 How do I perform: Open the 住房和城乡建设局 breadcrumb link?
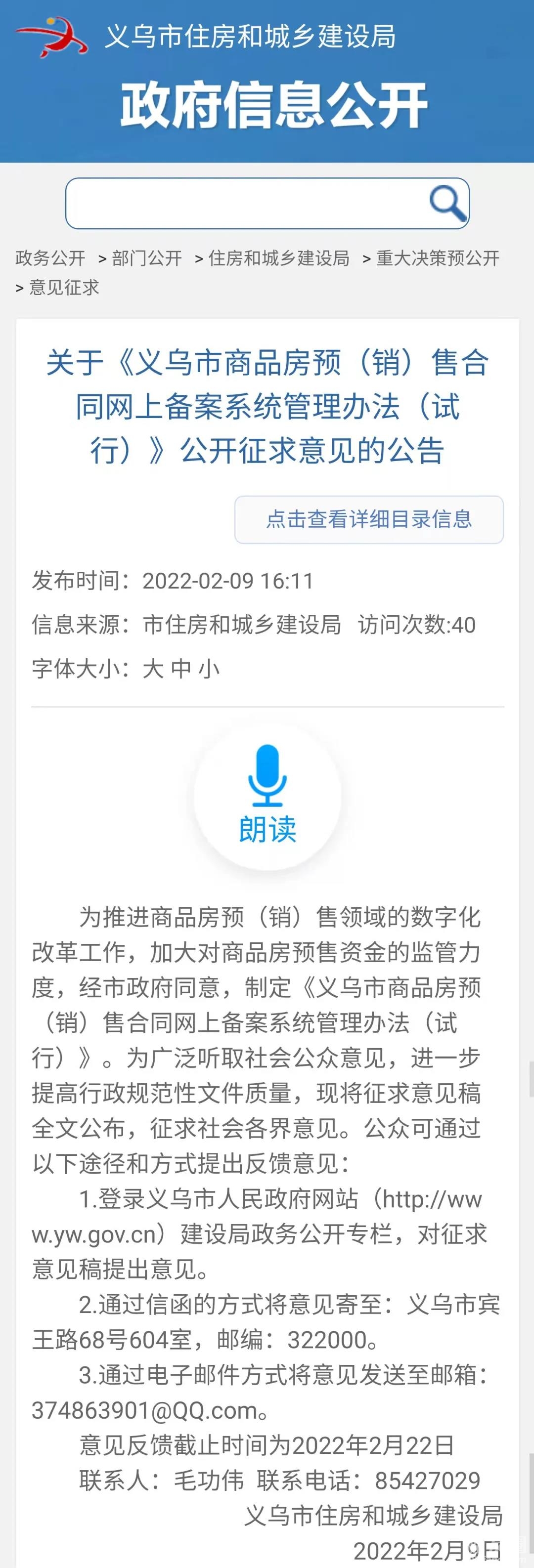pos(279,258)
